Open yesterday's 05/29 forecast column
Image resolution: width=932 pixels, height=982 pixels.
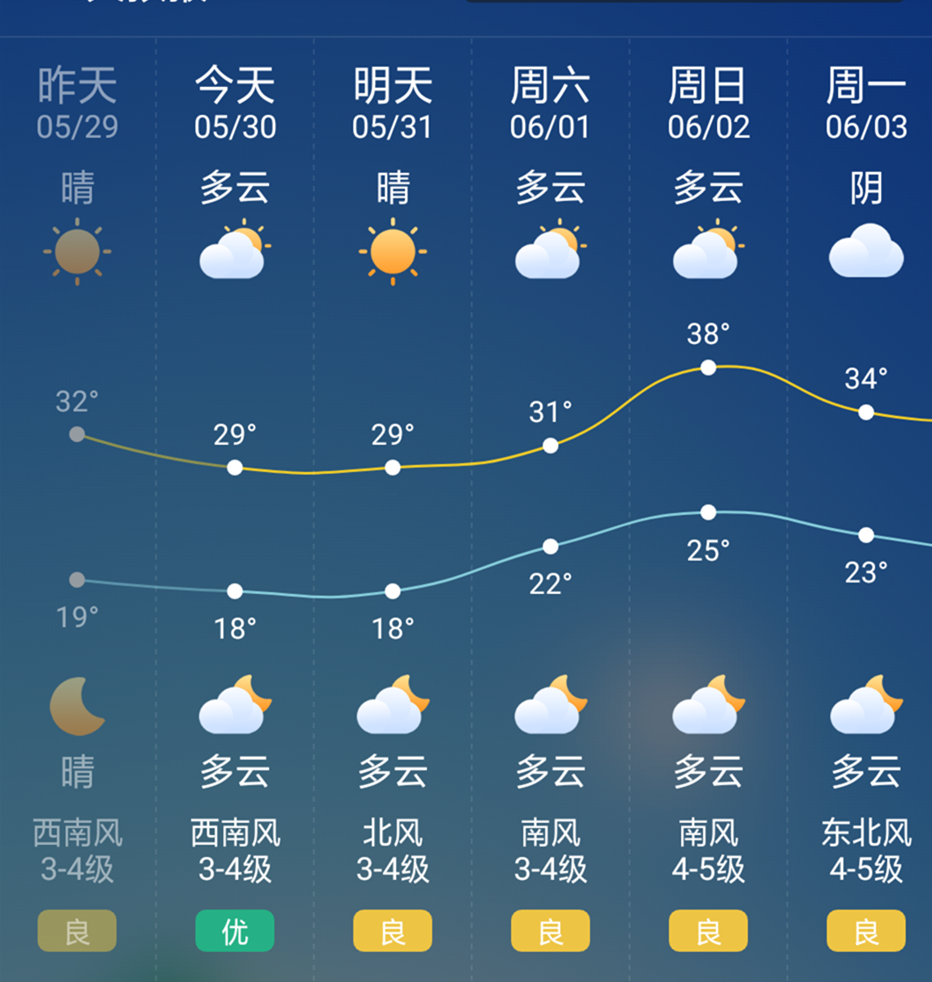(77, 105)
